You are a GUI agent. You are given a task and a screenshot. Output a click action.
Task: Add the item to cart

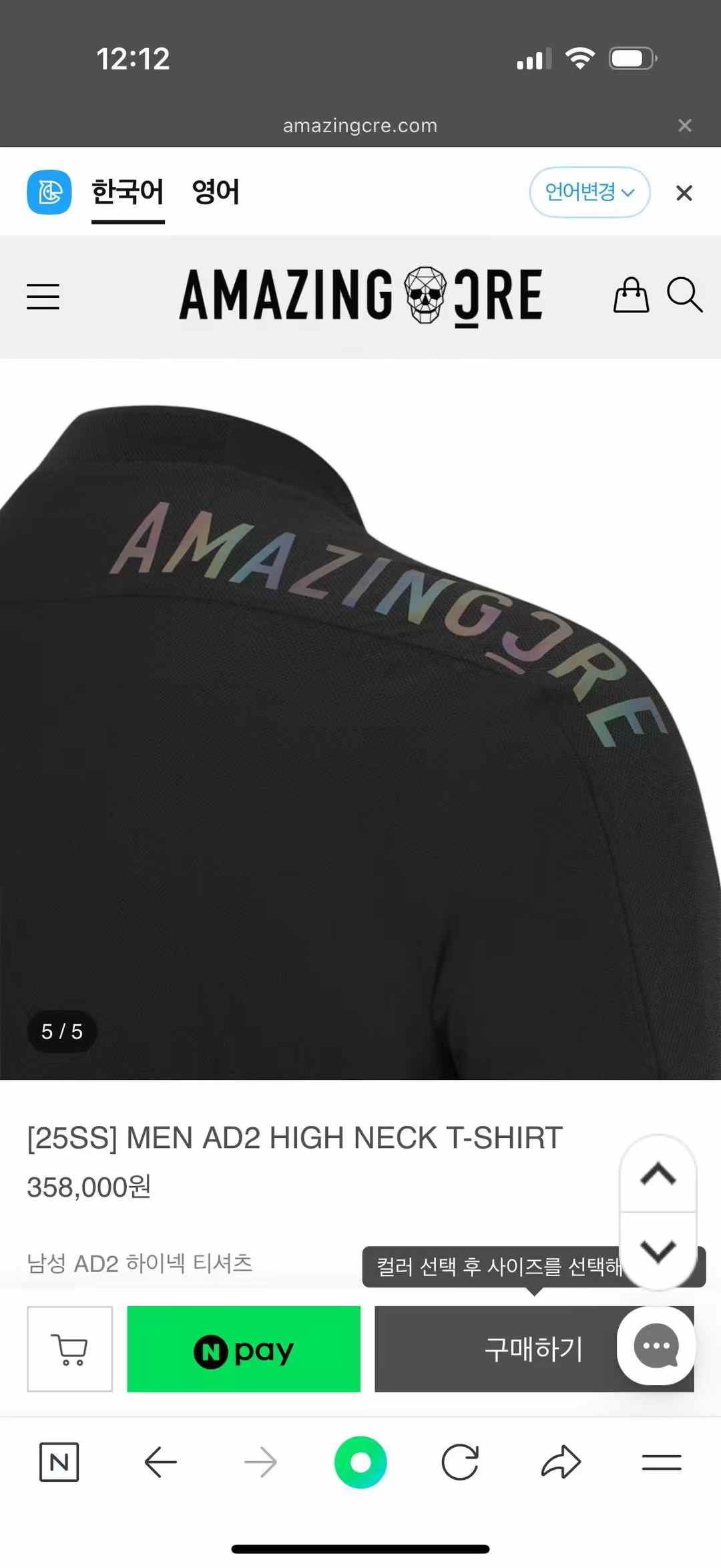coord(70,1349)
